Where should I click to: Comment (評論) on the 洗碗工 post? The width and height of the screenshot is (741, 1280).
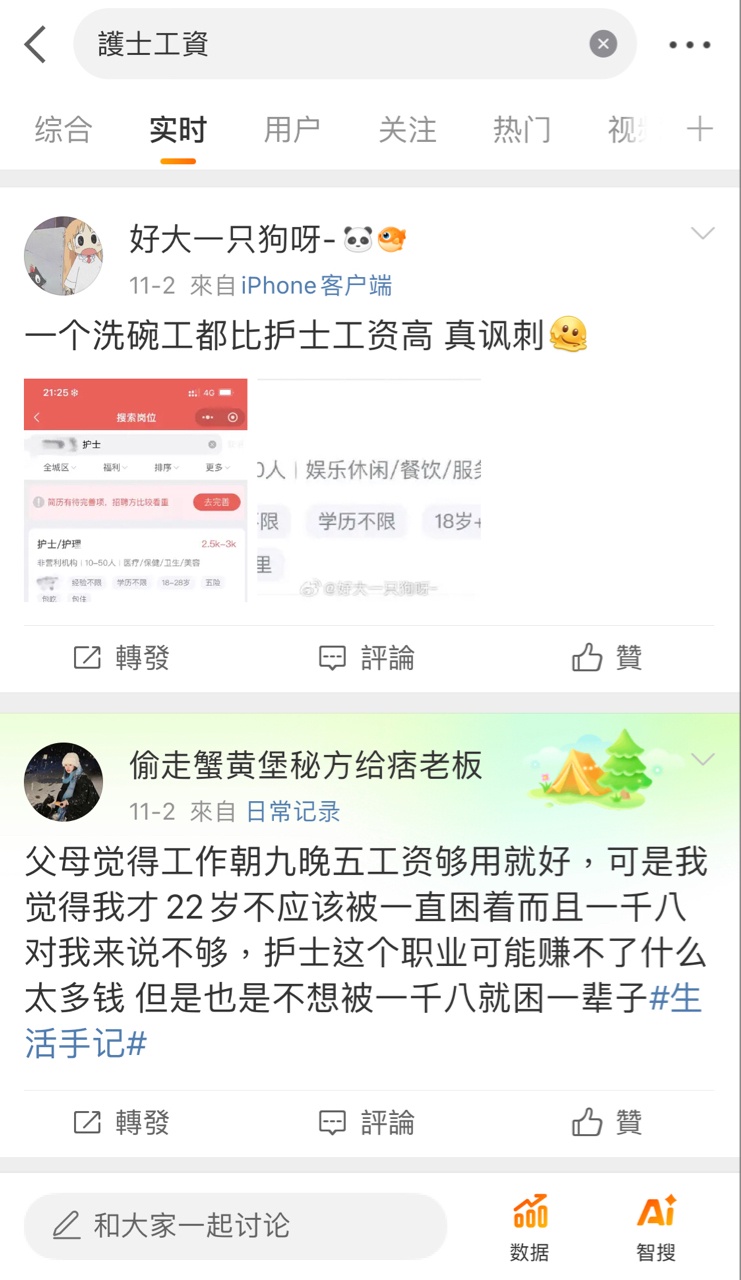tap(366, 657)
